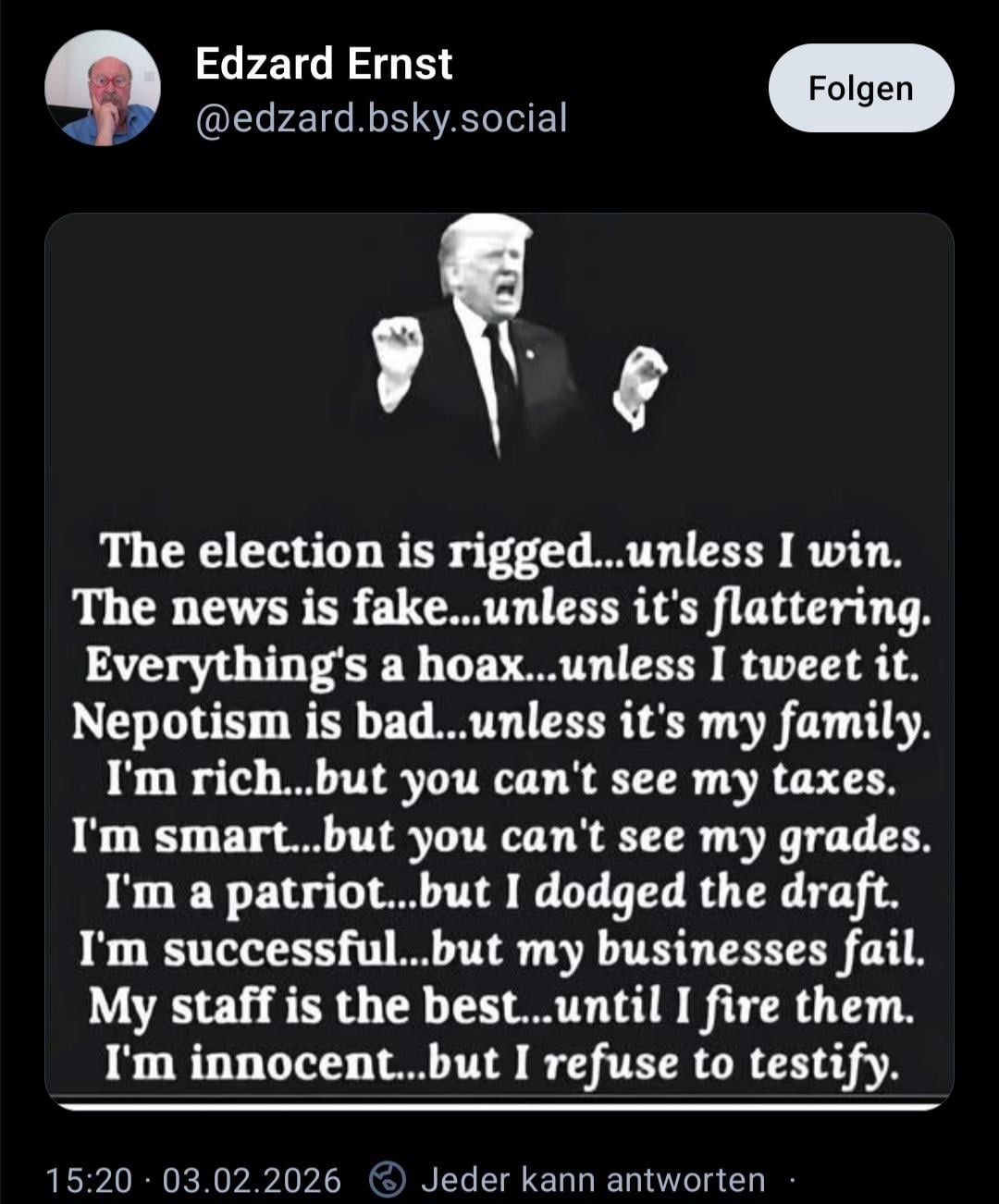Viewport: 999px width, 1204px height.
Task: Enlarge the meme image in the post
Action: point(499,660)
